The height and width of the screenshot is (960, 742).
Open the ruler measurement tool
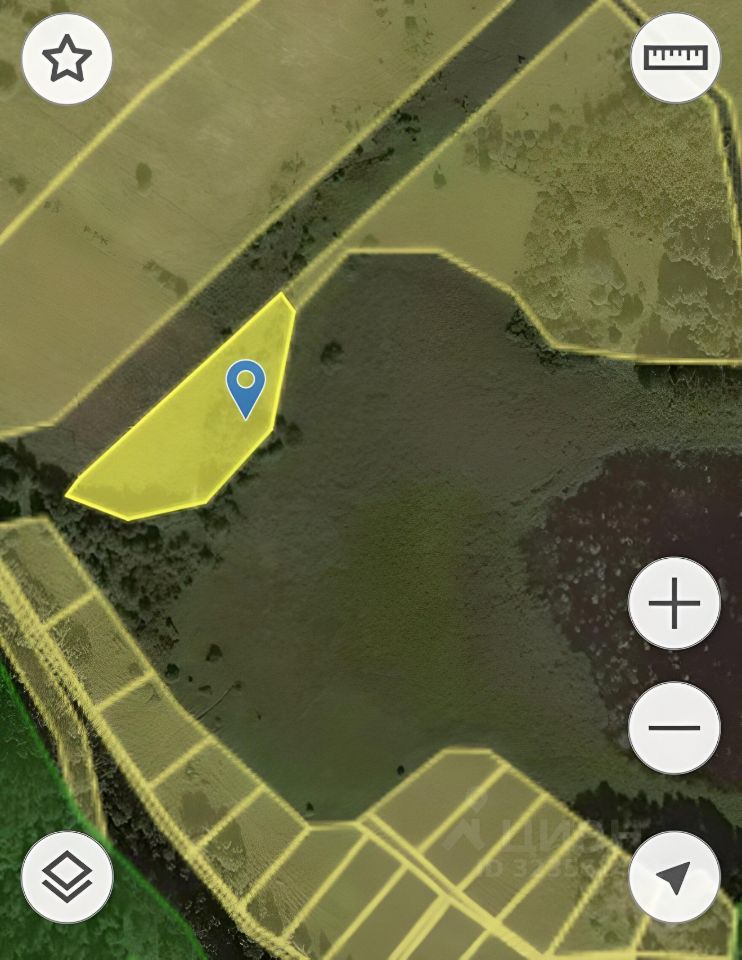(x=676, y=58)
